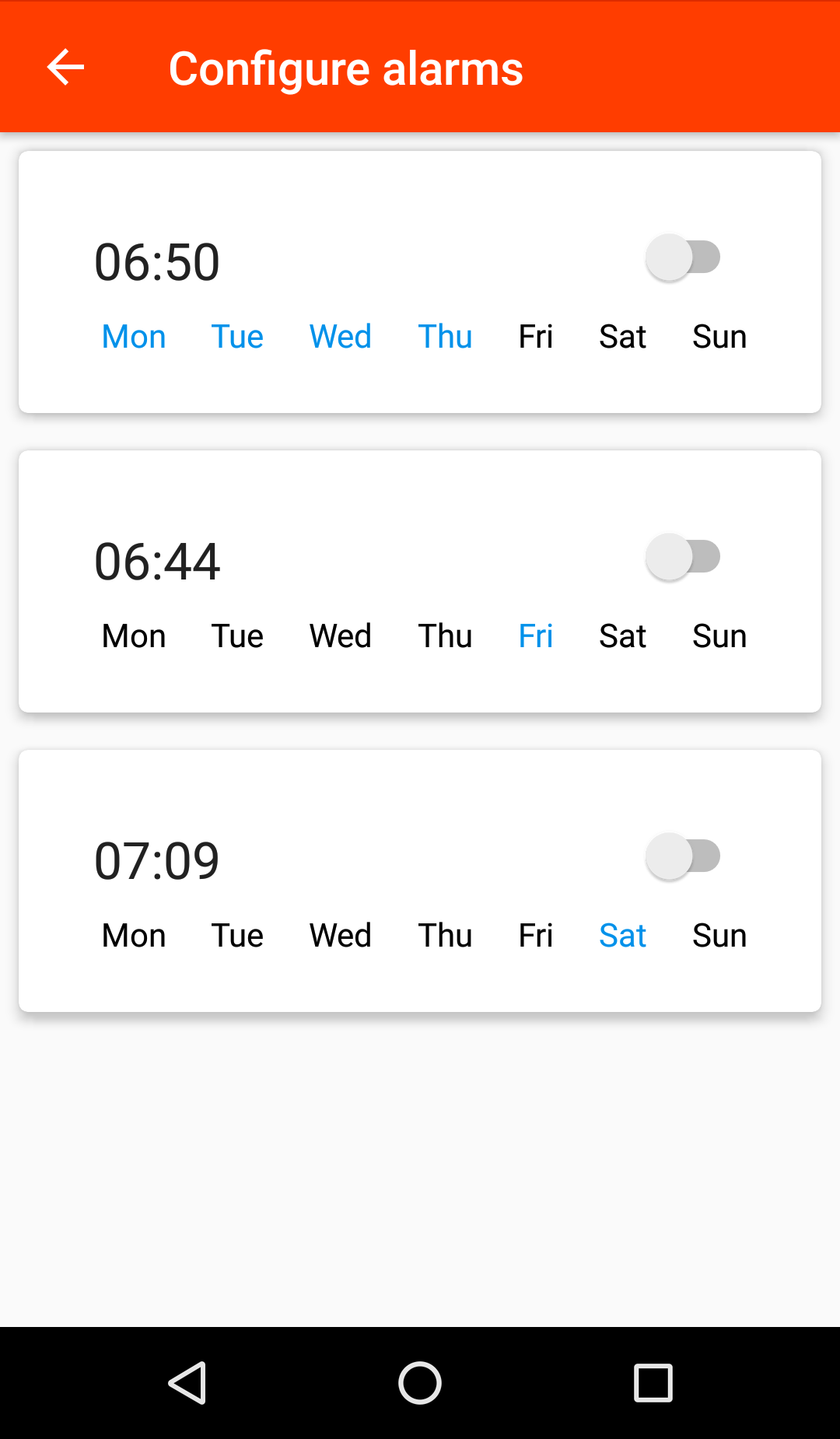
Task: Deselect Sat on the 07:09 alarm
Action: point(623,936)
